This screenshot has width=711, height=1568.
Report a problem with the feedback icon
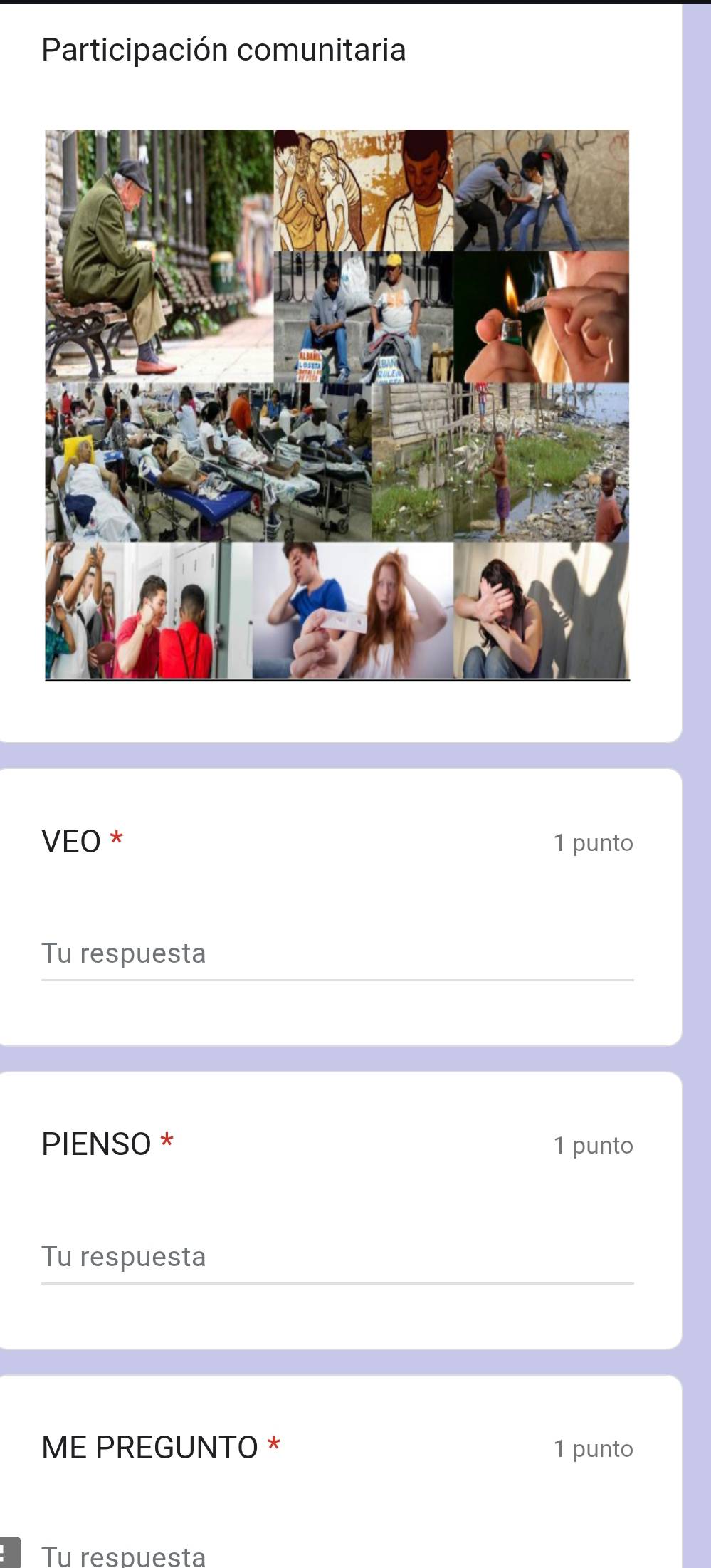[9, 1555]
